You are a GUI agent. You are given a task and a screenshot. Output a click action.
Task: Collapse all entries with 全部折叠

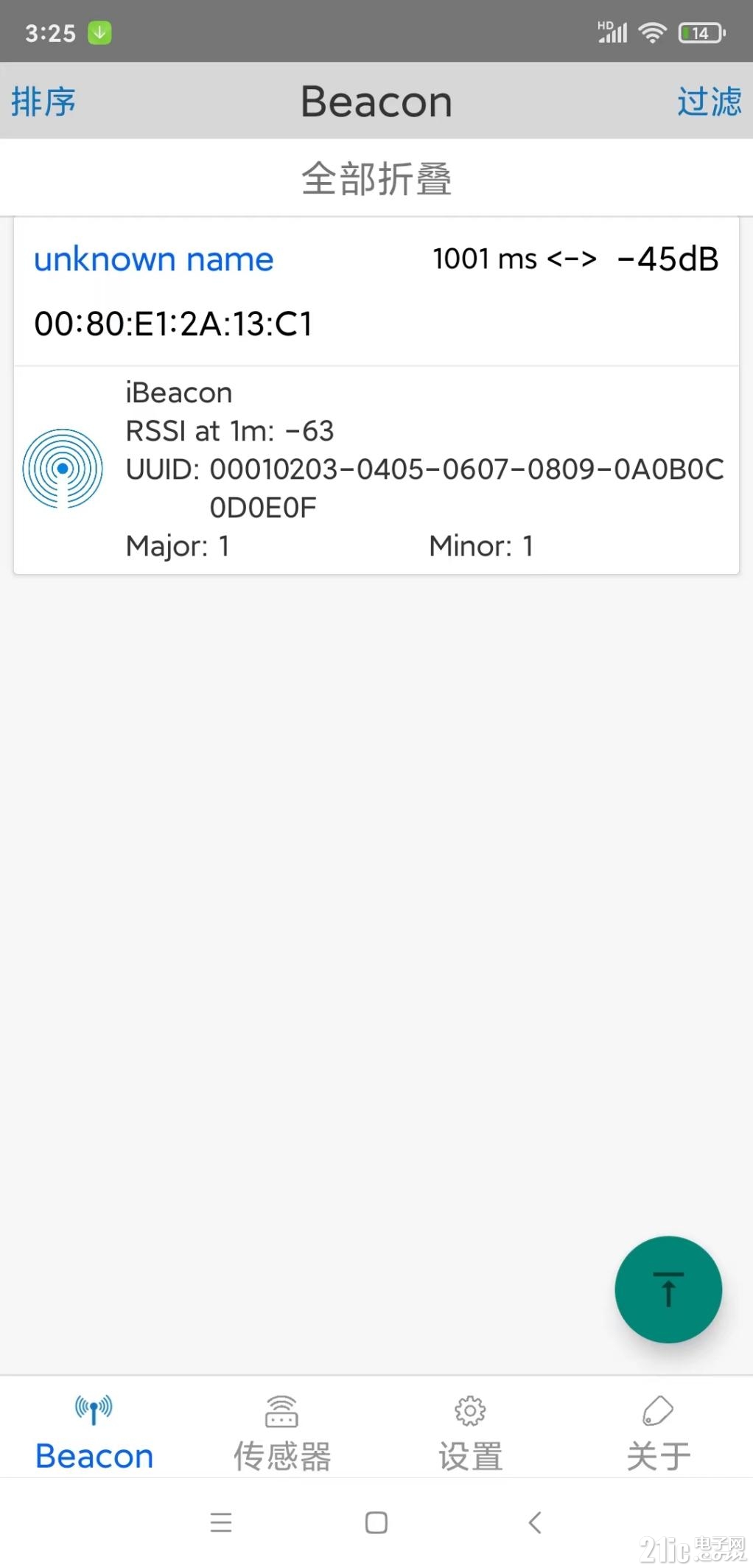coord(376,178)
